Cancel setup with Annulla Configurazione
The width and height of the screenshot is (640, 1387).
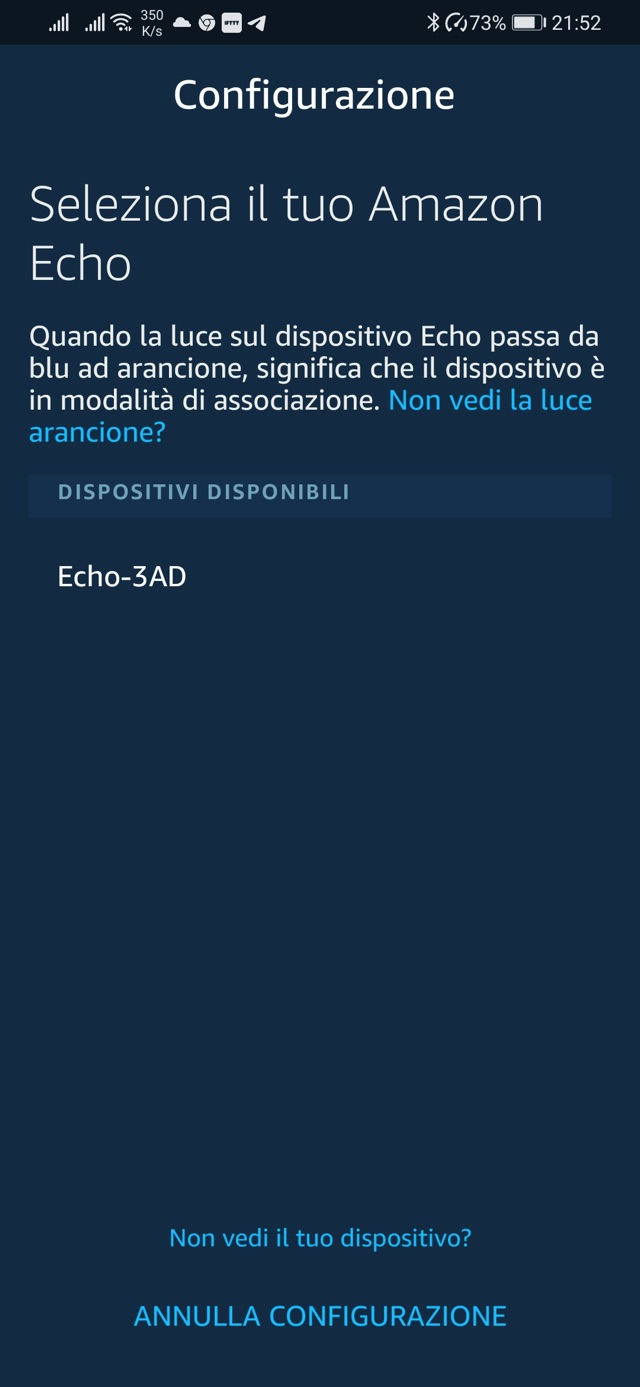[320, 1316]
